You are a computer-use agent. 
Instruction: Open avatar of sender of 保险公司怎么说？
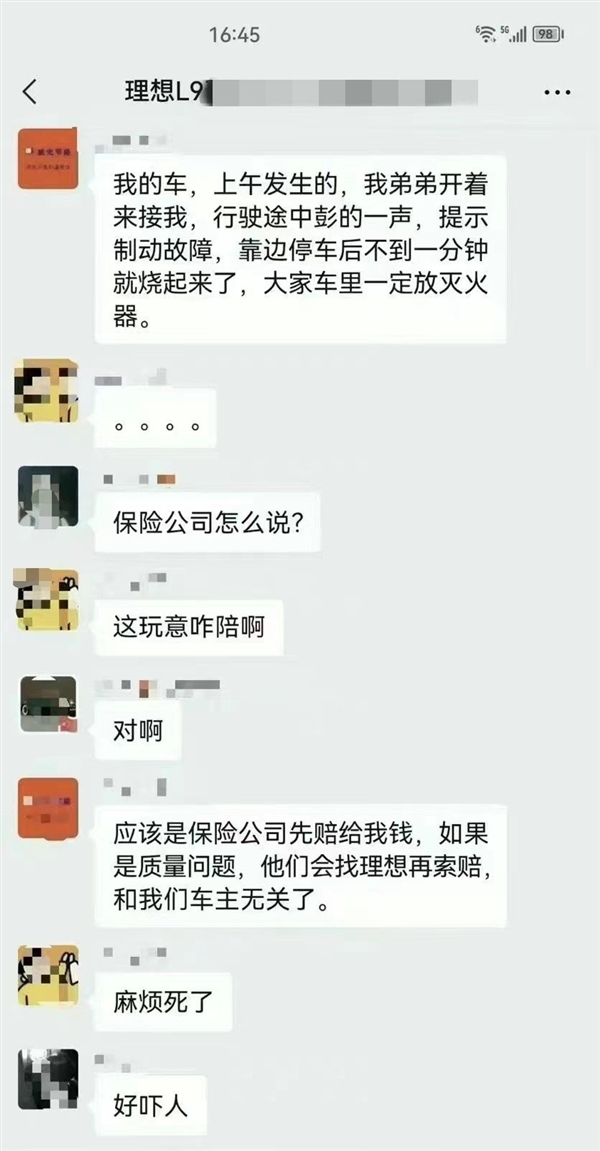coord(48,497)
